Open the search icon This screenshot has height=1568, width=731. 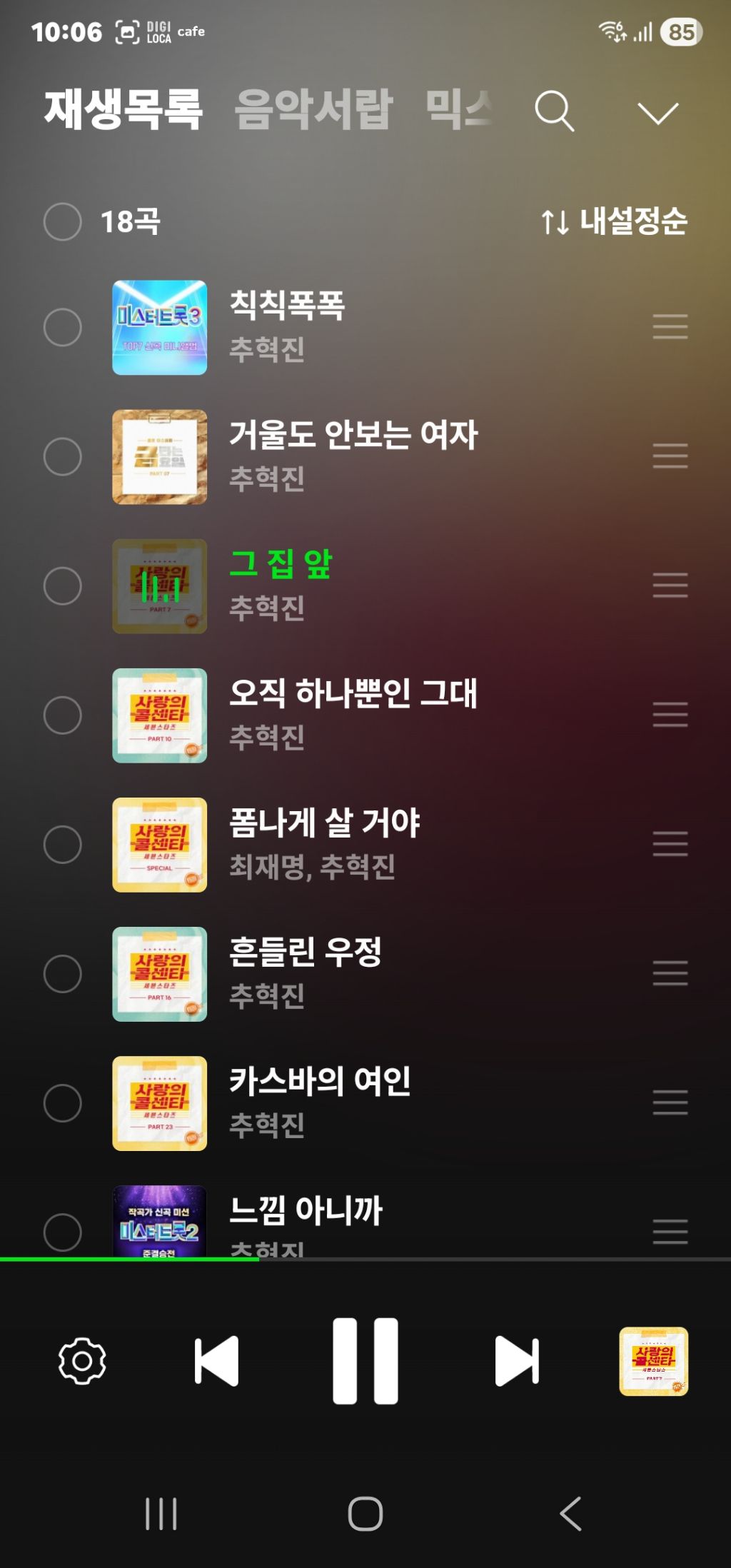point(554,111)
